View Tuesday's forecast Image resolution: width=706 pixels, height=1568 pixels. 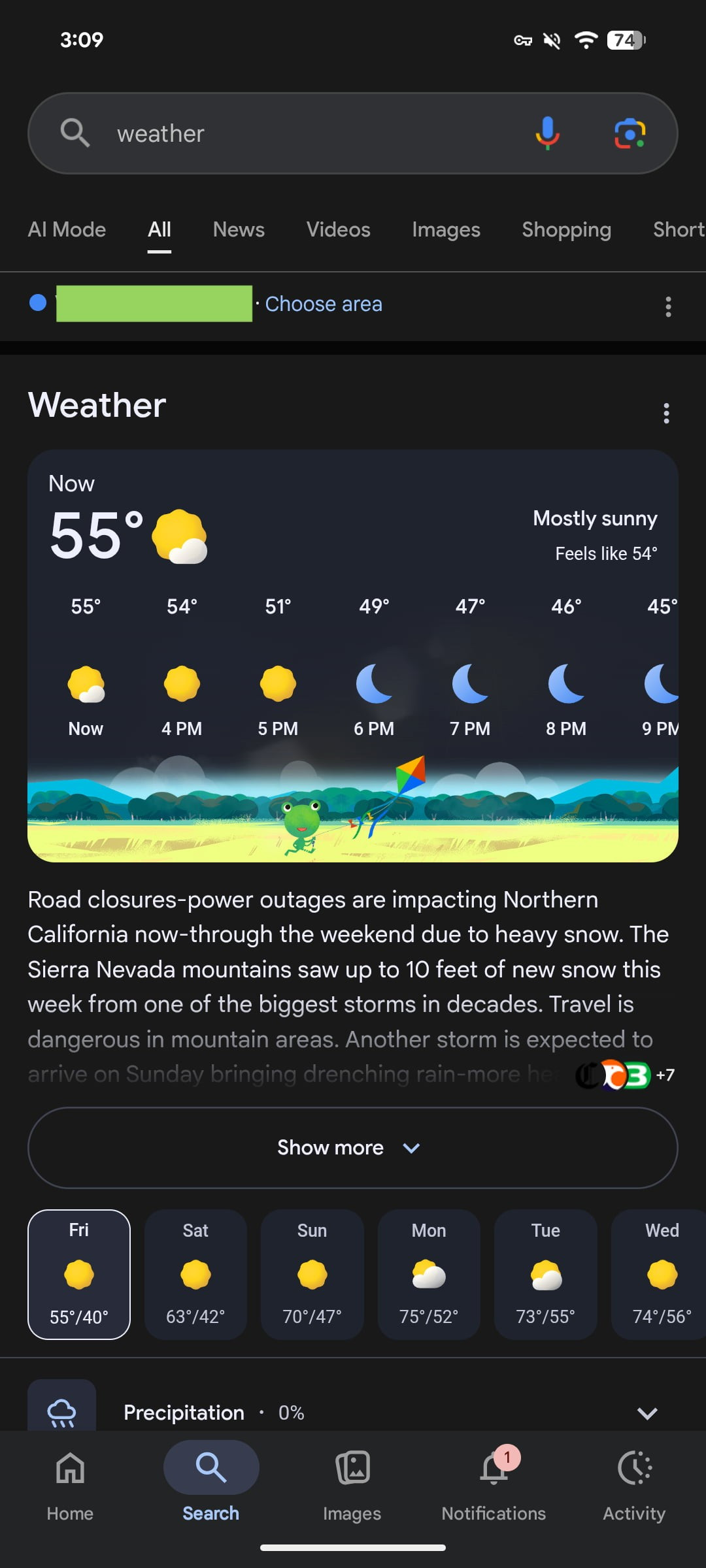click(x=545, y=1274)
